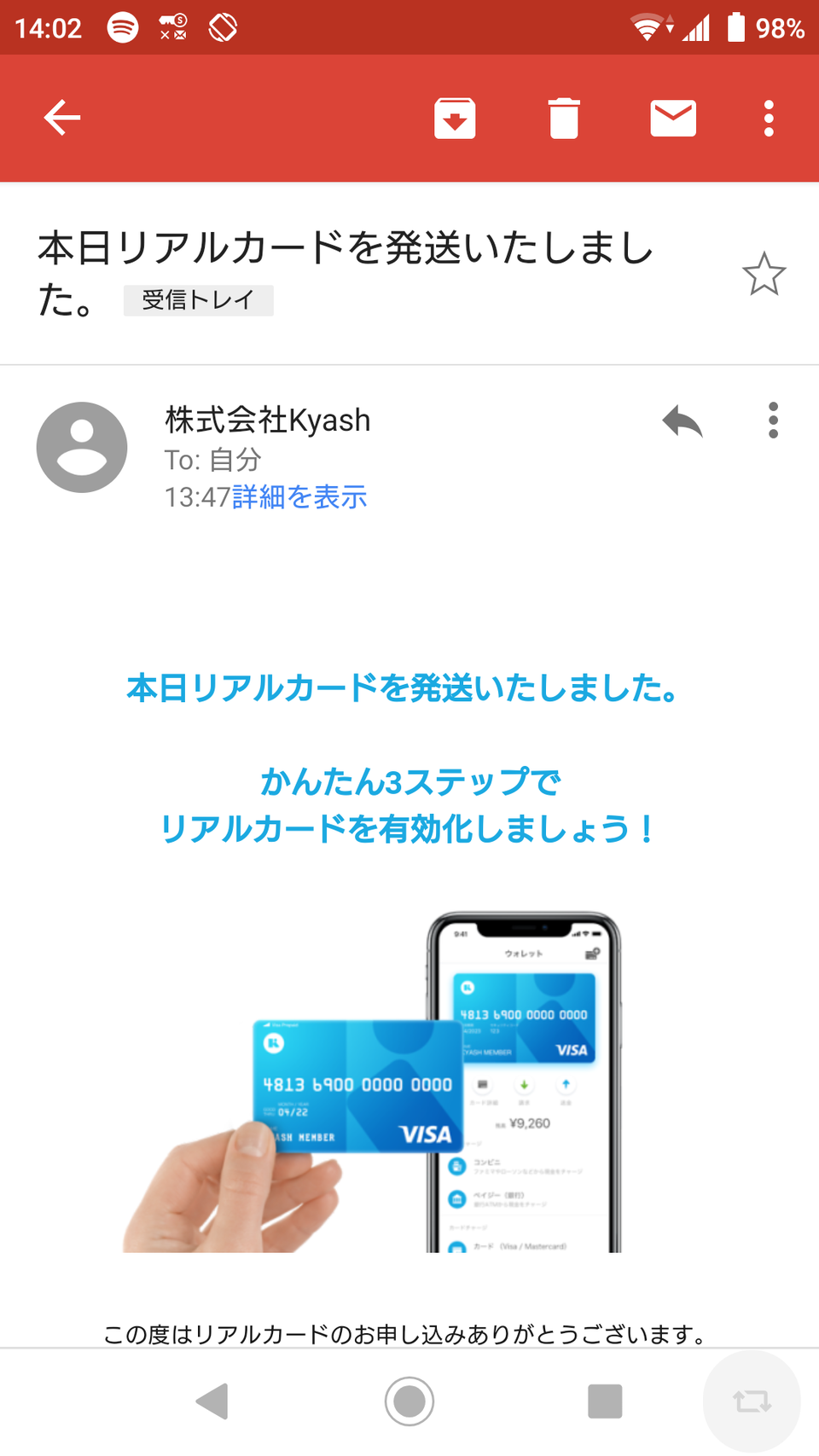
Task: Reply to 株式会社Kyash
Action: (682, 421)
